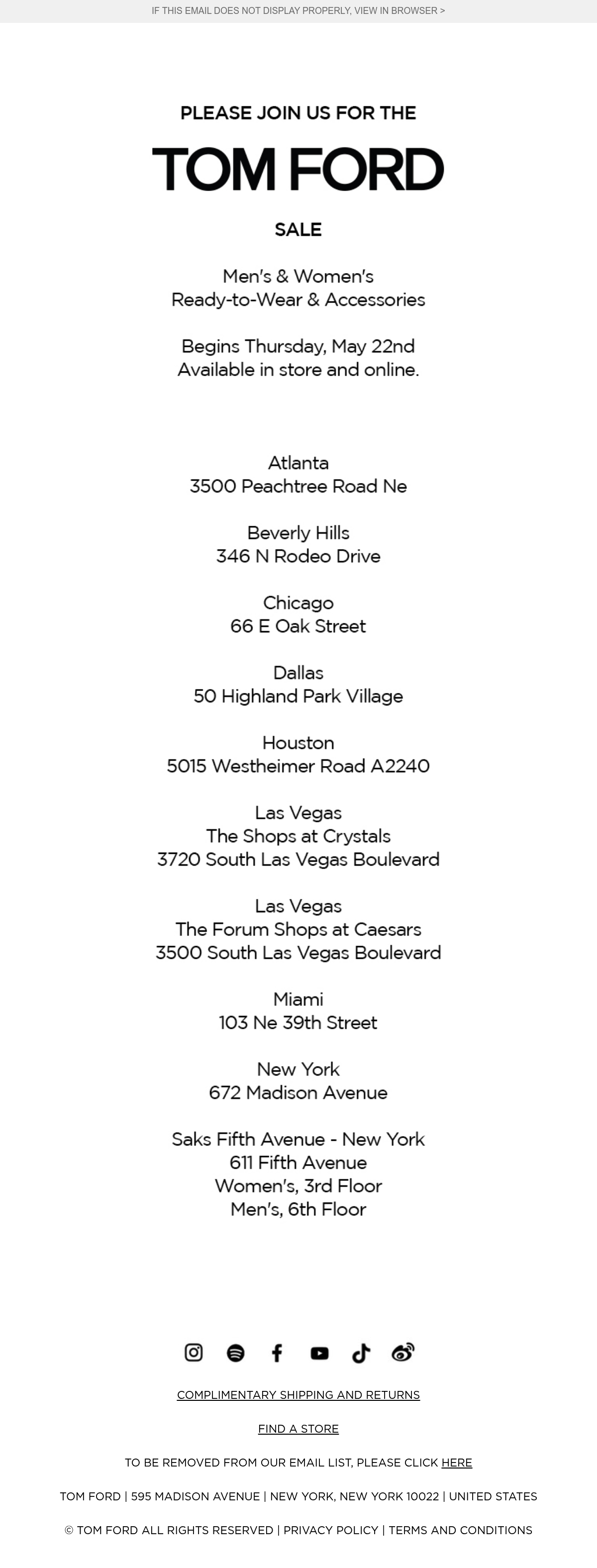Open the Tom Ford Instagram icon
The image size is (597, 1568).
[194, 1352]
